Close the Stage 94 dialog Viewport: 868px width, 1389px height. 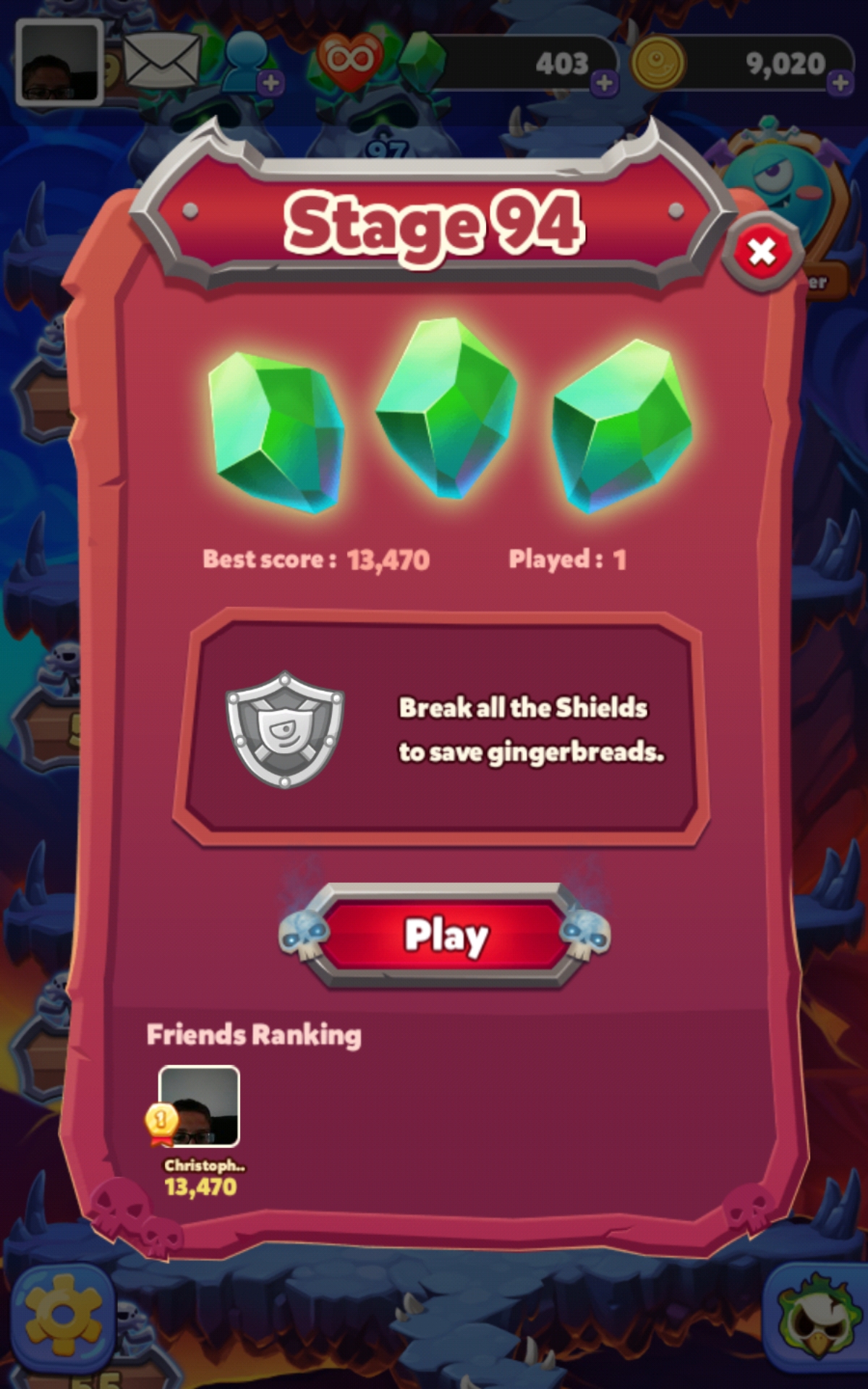point(762,252)
